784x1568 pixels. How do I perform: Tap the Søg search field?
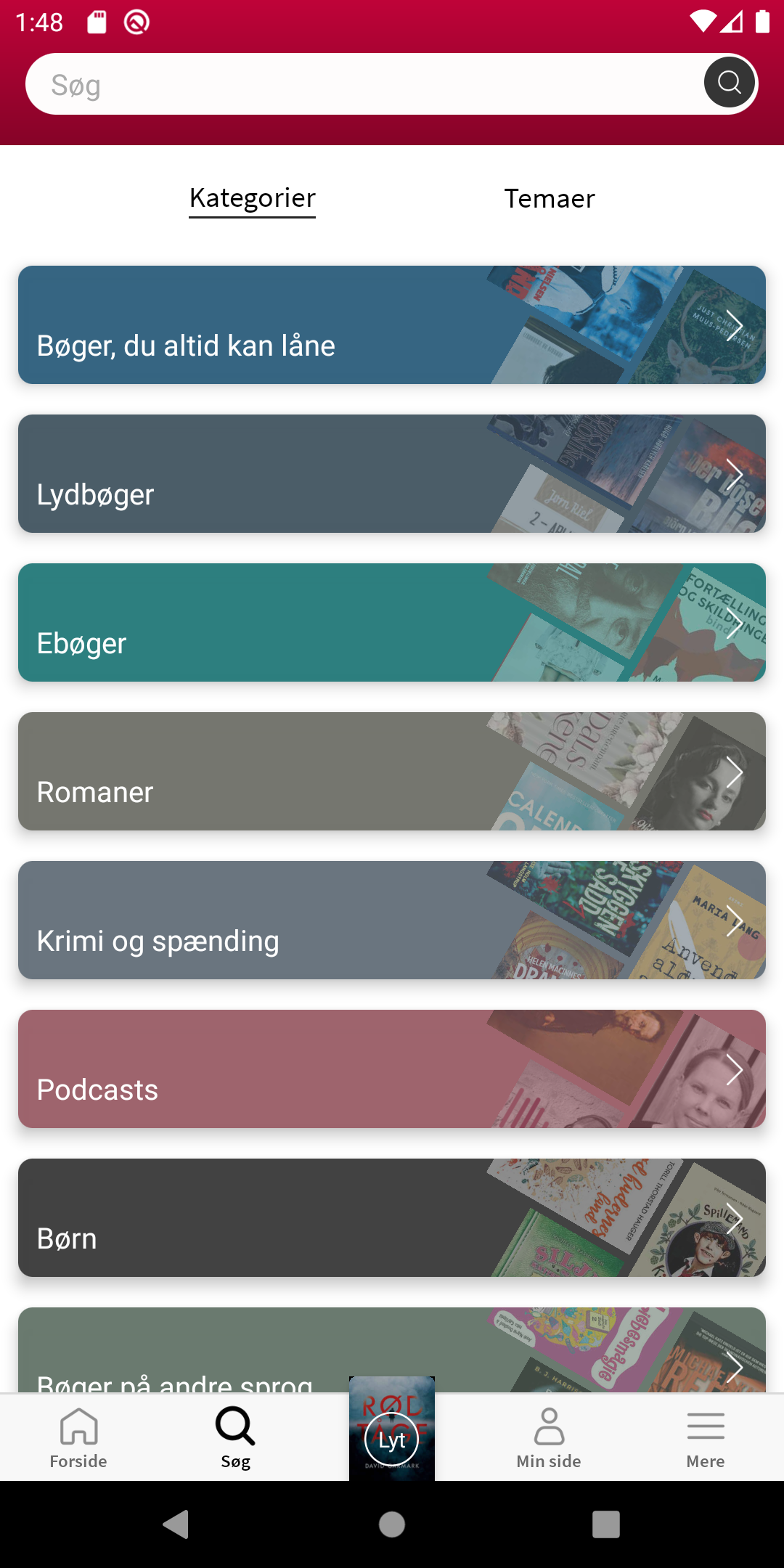(x=363, y=84)
